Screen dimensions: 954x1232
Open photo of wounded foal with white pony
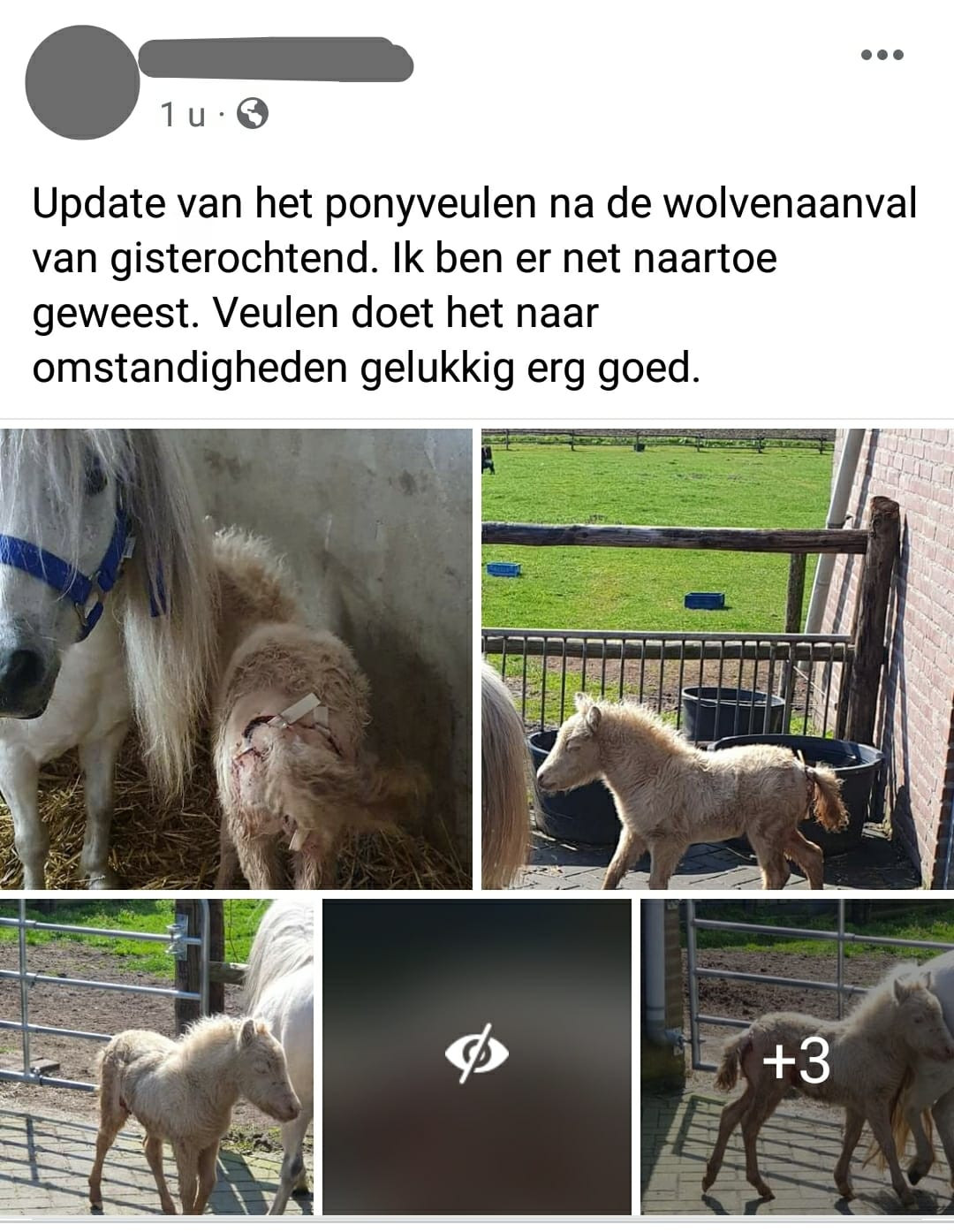(236, 658)
